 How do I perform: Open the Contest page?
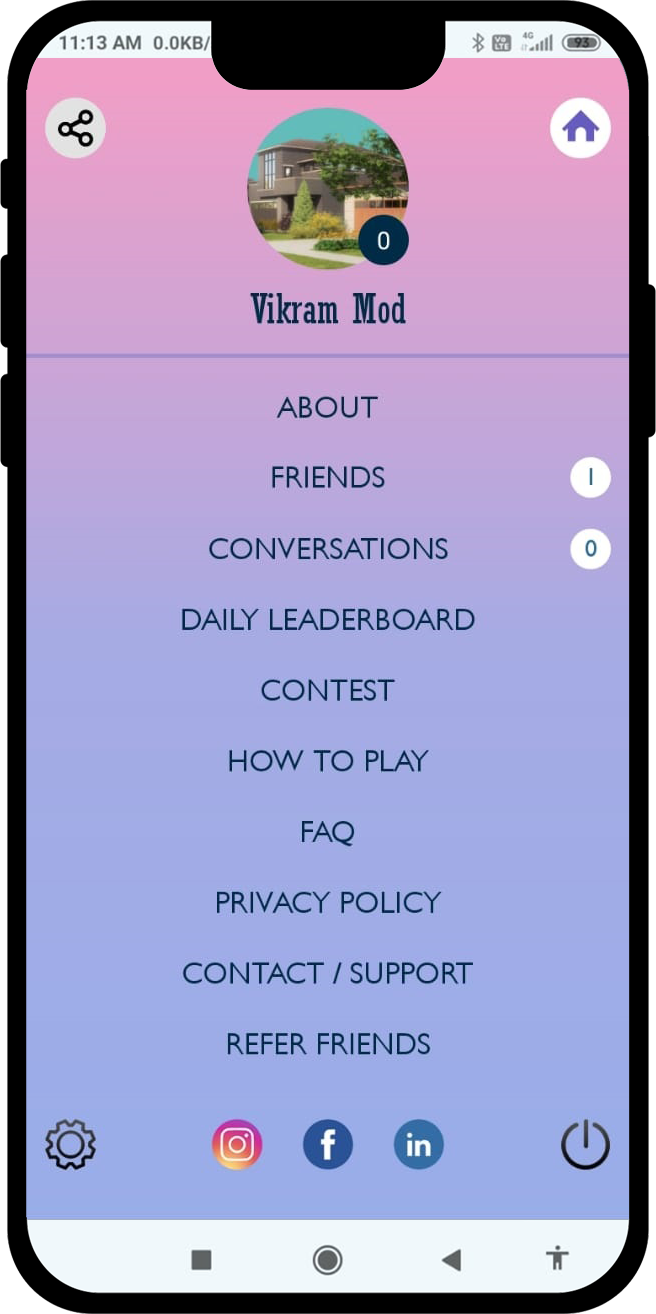click(x=327, y=691)
